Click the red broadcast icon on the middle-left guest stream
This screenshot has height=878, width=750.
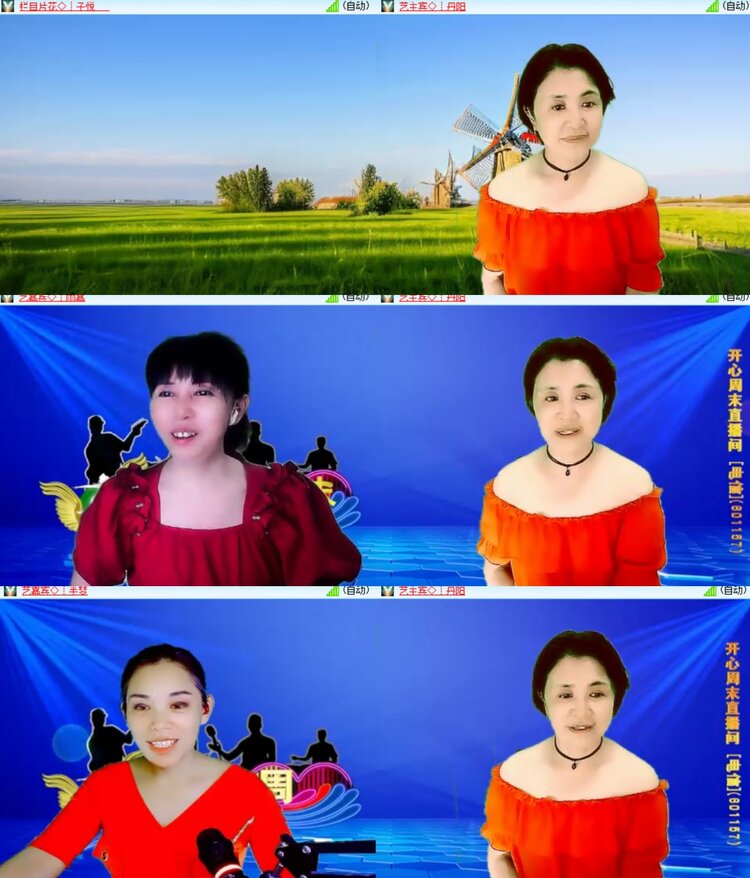(x=6, y=296)
